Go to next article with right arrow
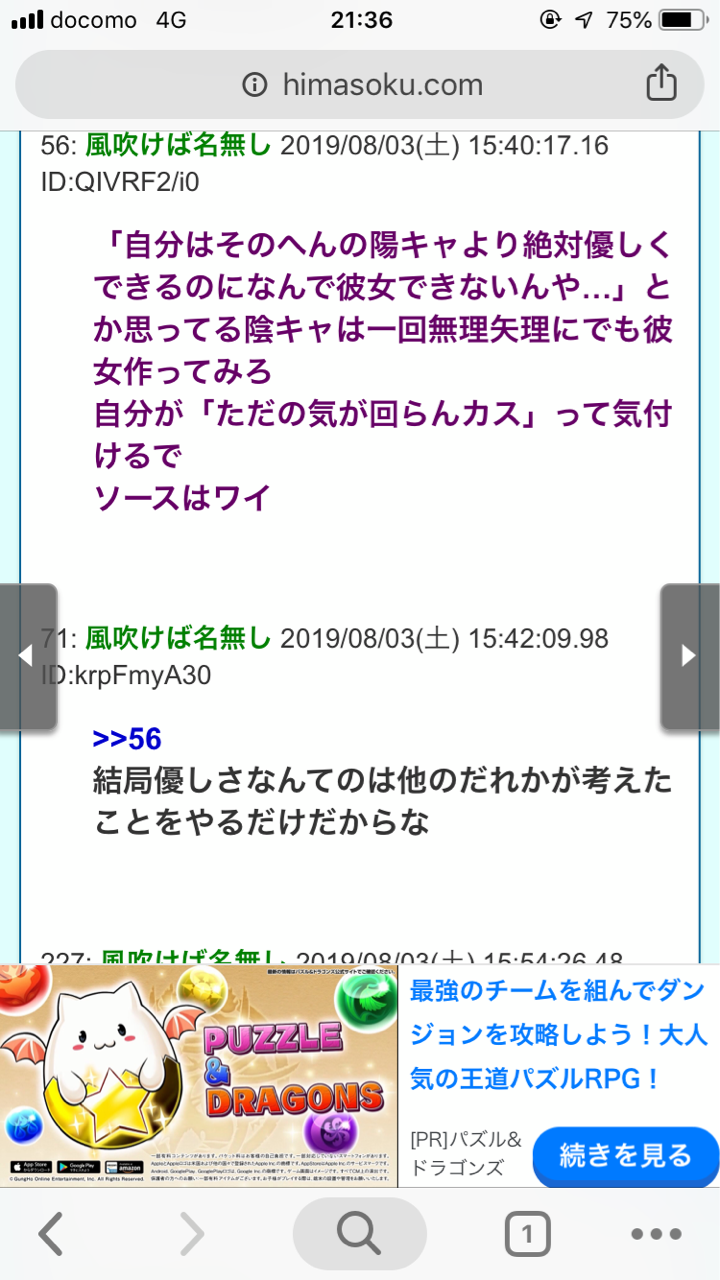This screenshot has width=720, height=1280. (689, 656)
